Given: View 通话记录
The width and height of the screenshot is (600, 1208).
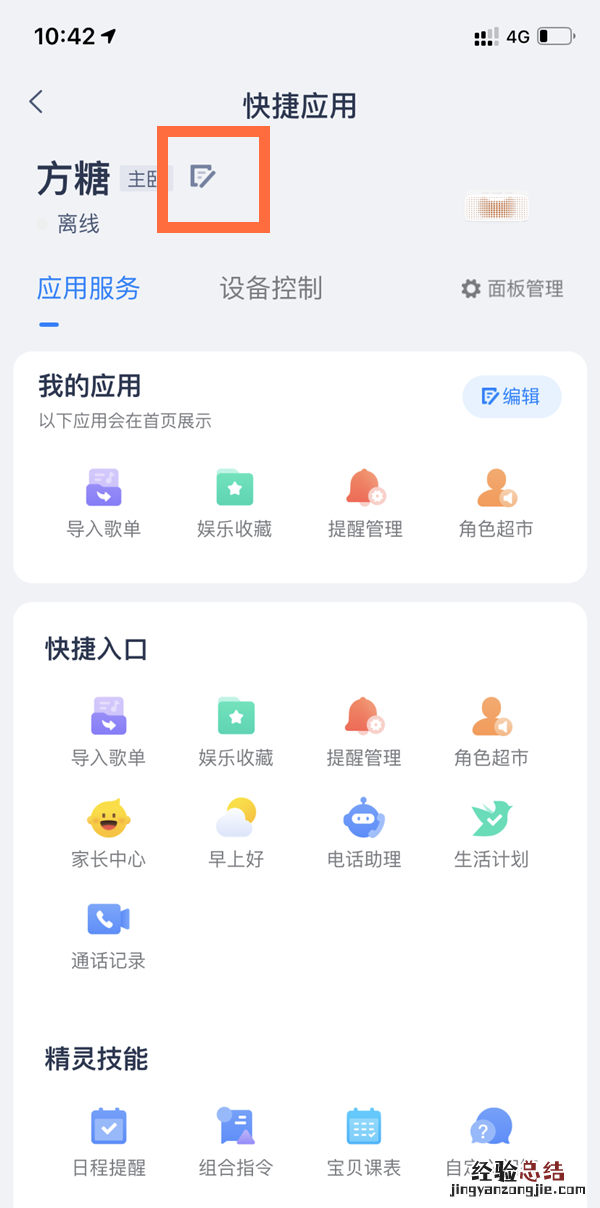Looking at the screenshot, I should (x=108, y=935).
